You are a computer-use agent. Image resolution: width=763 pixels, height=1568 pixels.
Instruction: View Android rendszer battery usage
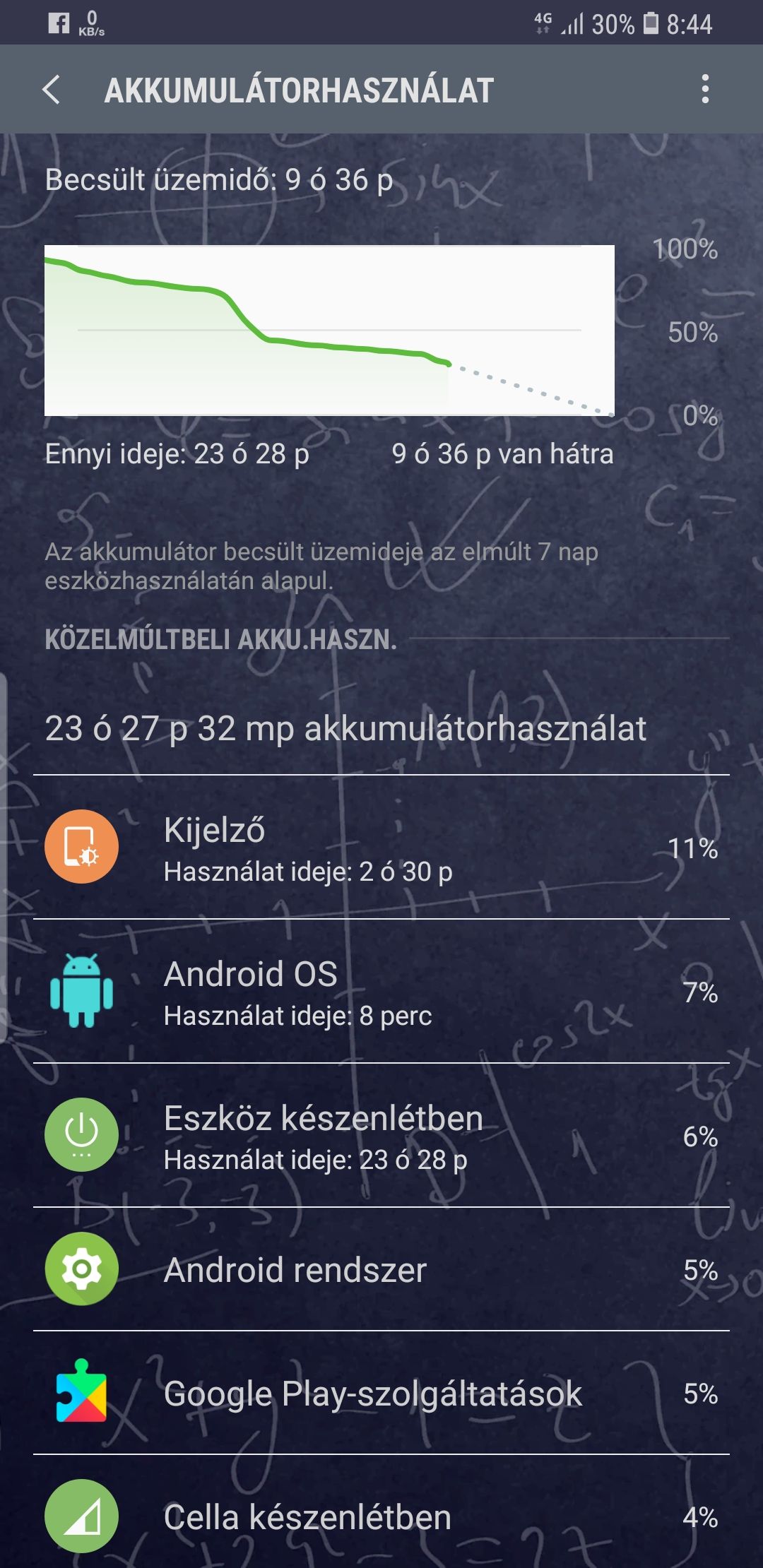(381, 1269)
